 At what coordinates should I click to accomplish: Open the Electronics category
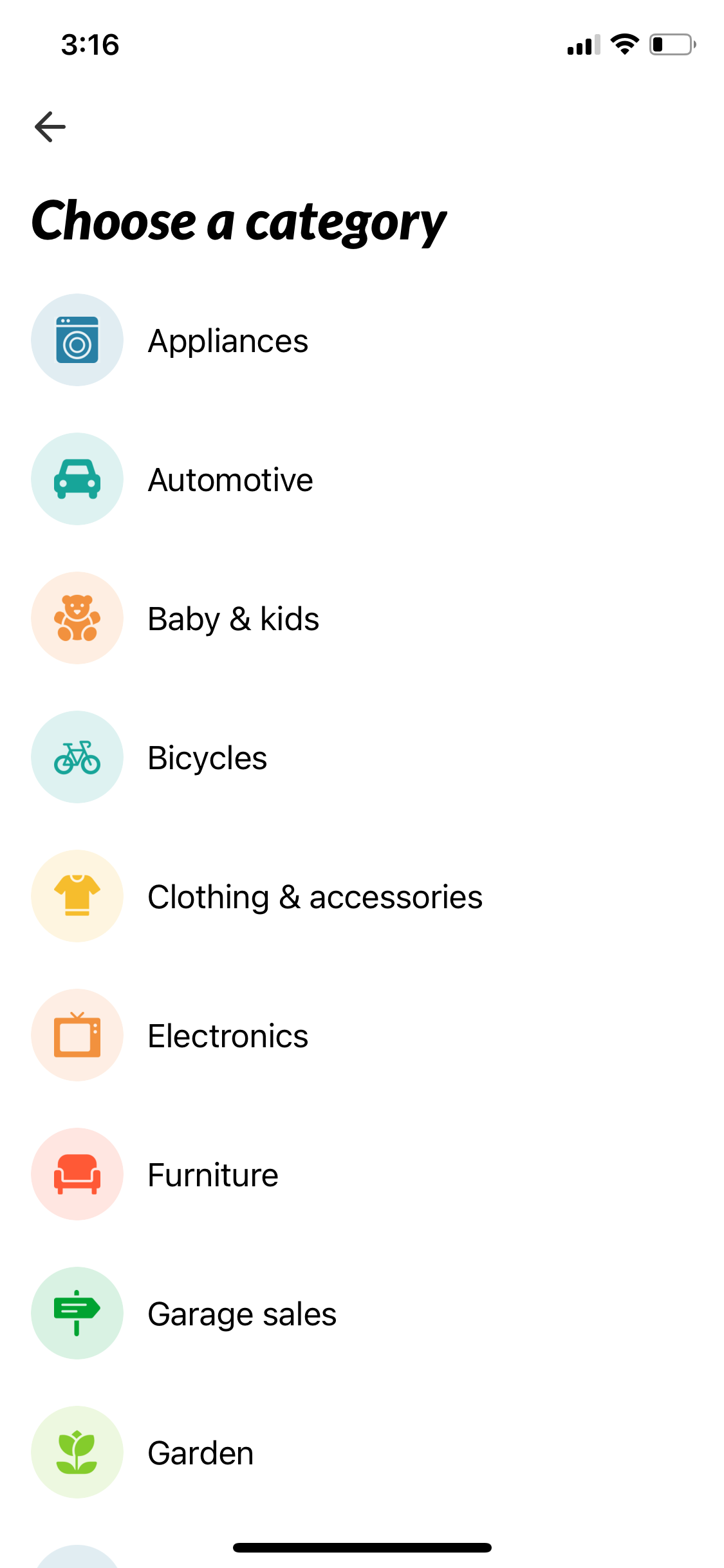click(x=227, y=1034)
